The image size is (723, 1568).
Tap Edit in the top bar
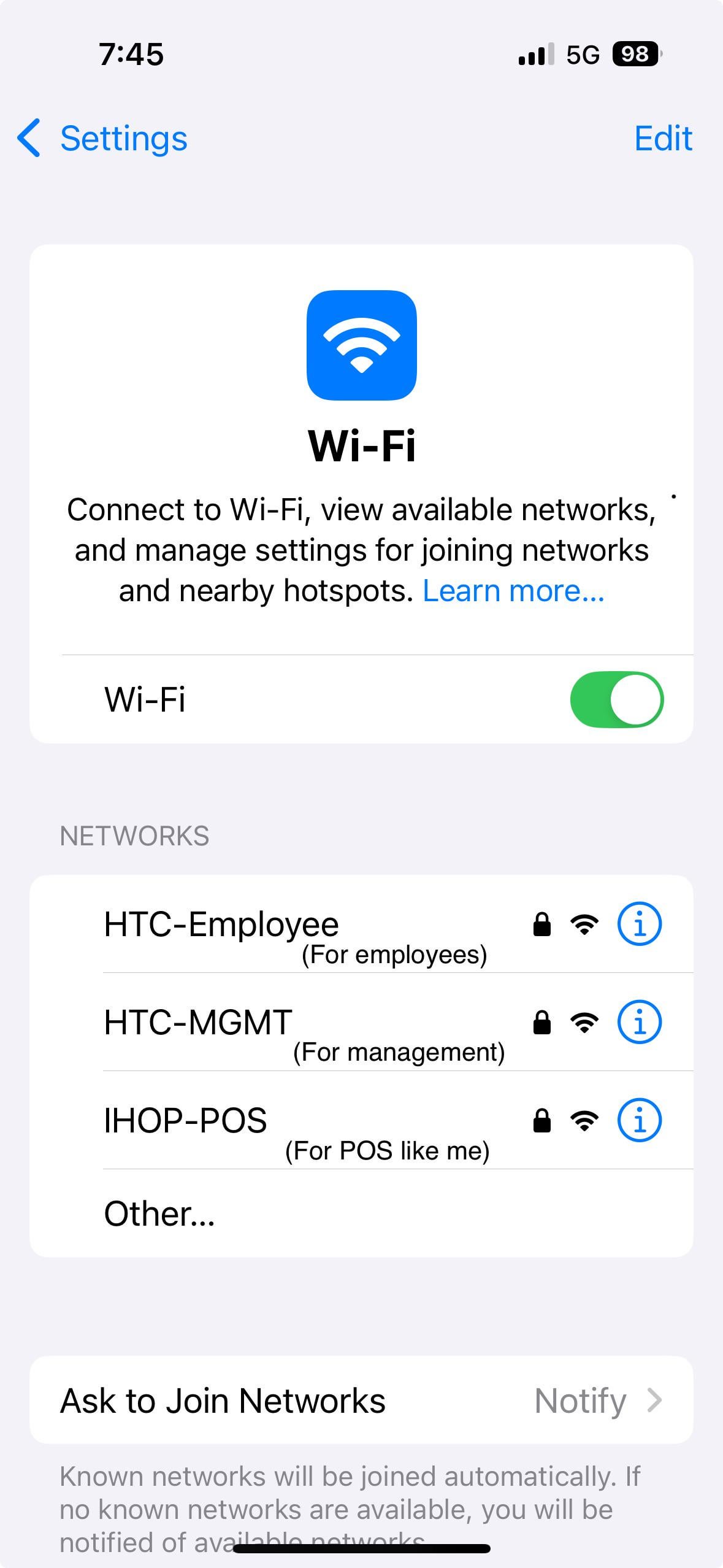tap(663, 138)
